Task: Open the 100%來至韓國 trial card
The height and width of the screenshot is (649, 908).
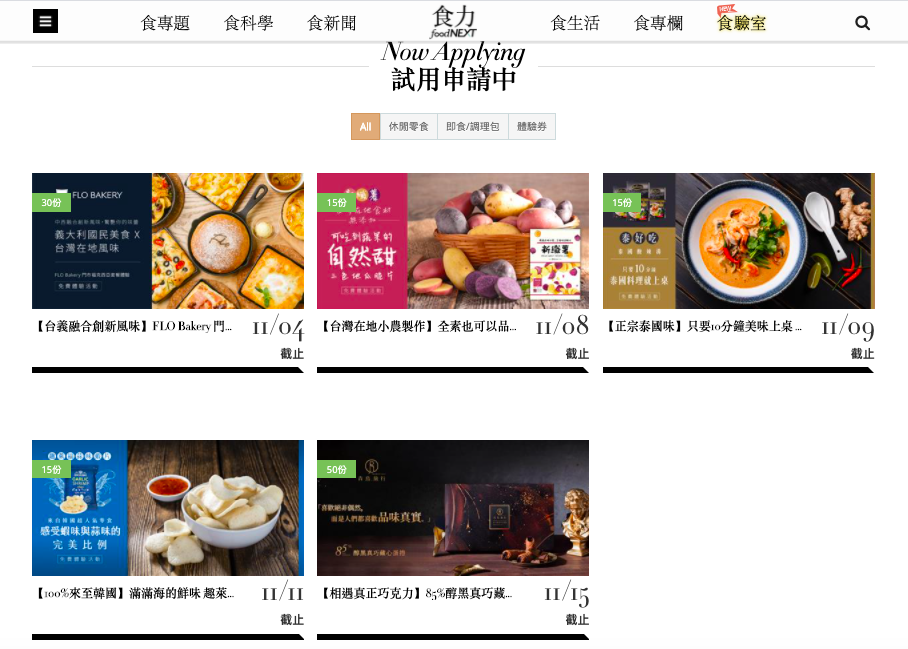Action: coord(168,508)
